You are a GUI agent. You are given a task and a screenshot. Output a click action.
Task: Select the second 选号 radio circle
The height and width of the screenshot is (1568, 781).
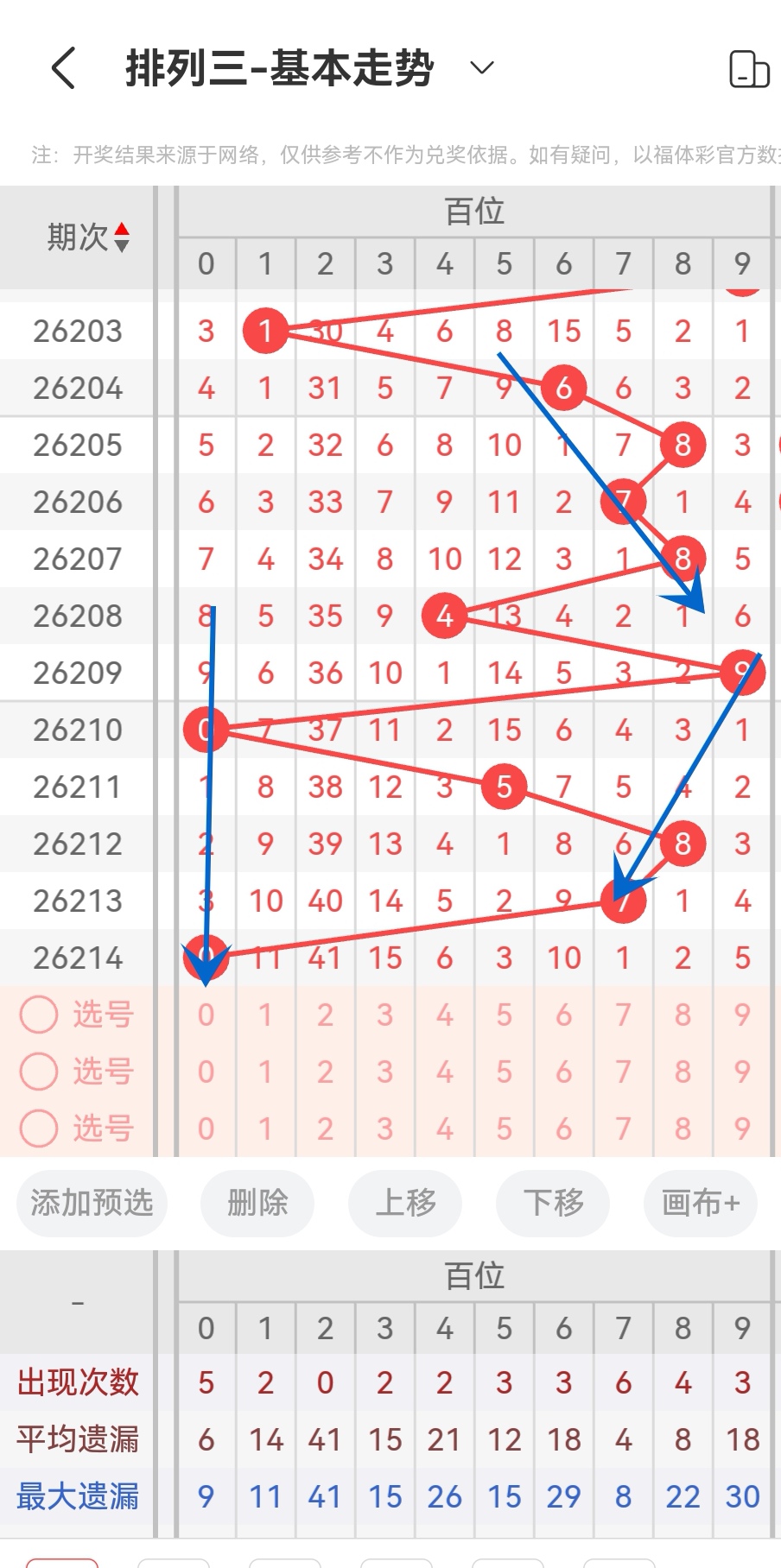(39, 1072)
